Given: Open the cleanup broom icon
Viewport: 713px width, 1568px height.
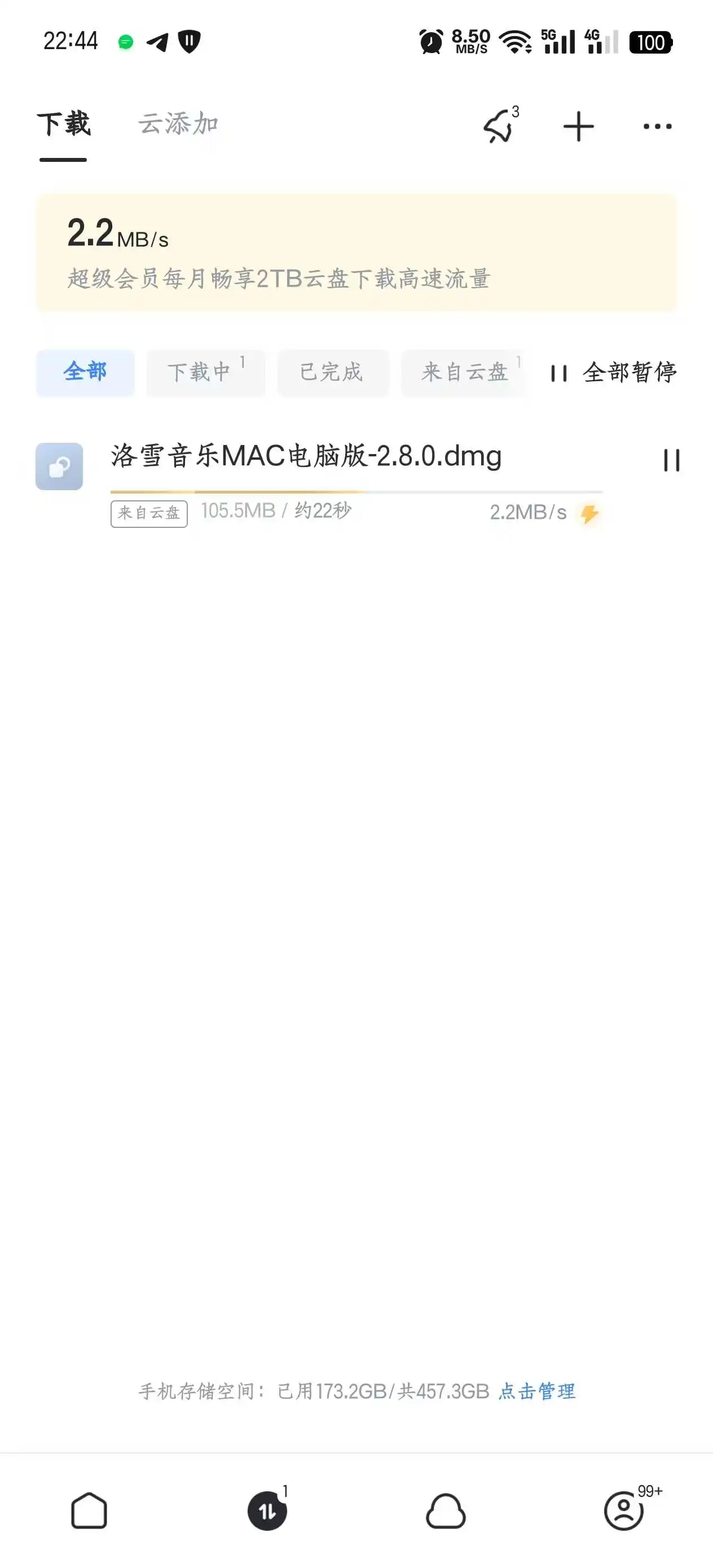Looking at the screenshot, I should tap(499, 126).
